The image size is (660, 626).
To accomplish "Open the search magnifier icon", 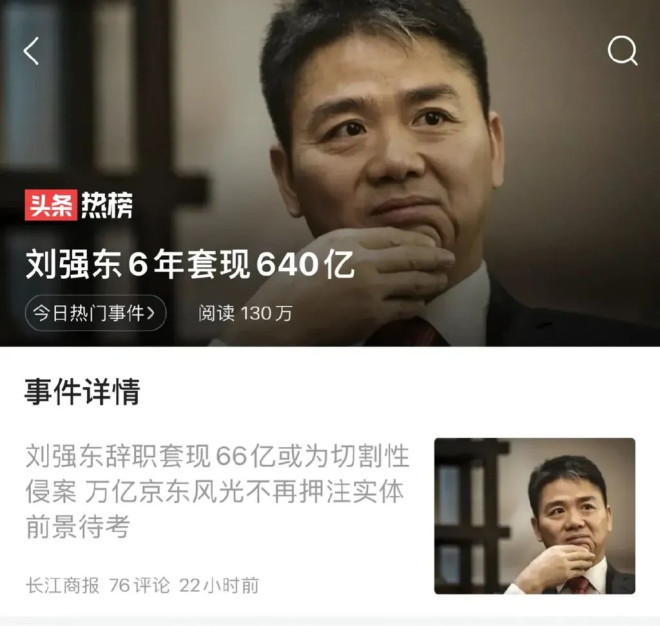I will coord(622,51).
